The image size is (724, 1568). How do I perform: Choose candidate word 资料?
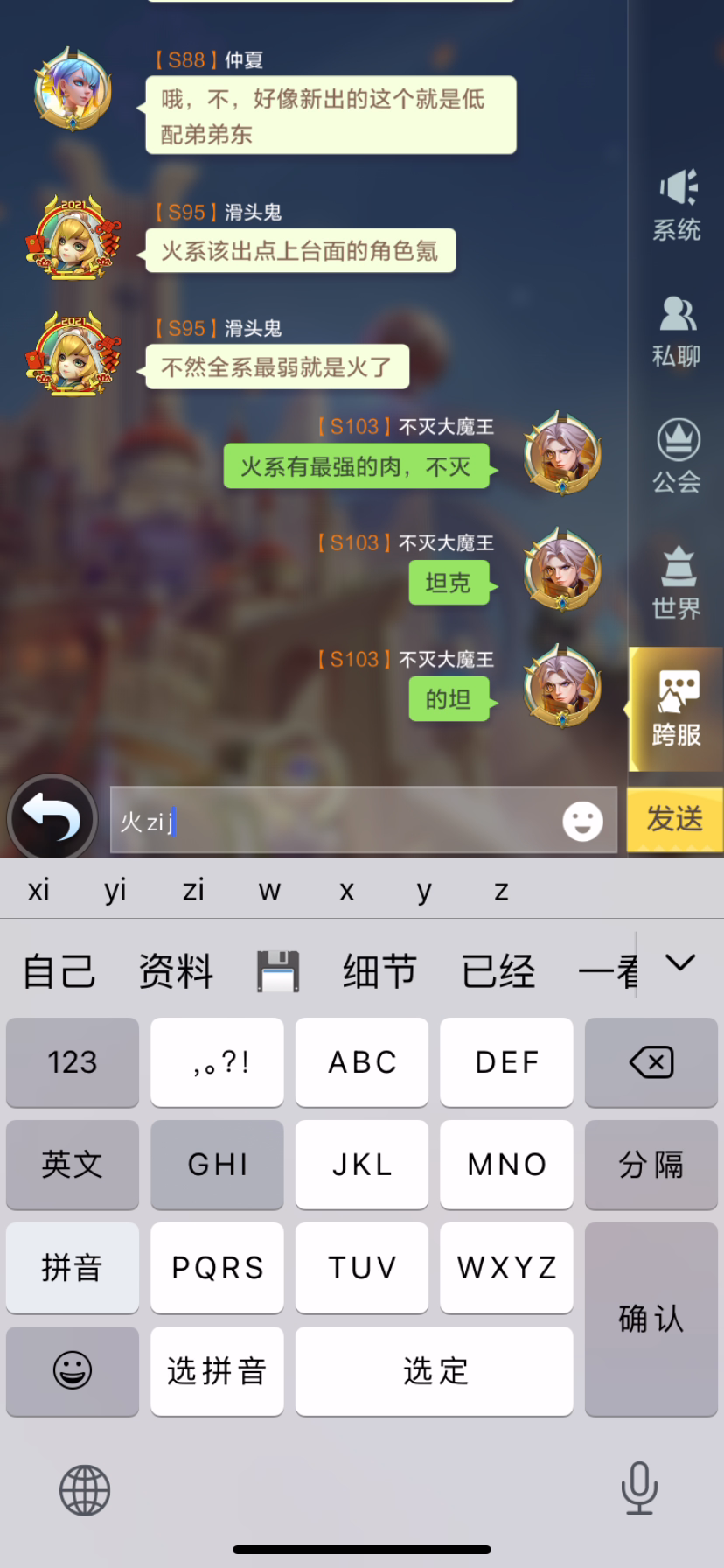tap(176, 971)
